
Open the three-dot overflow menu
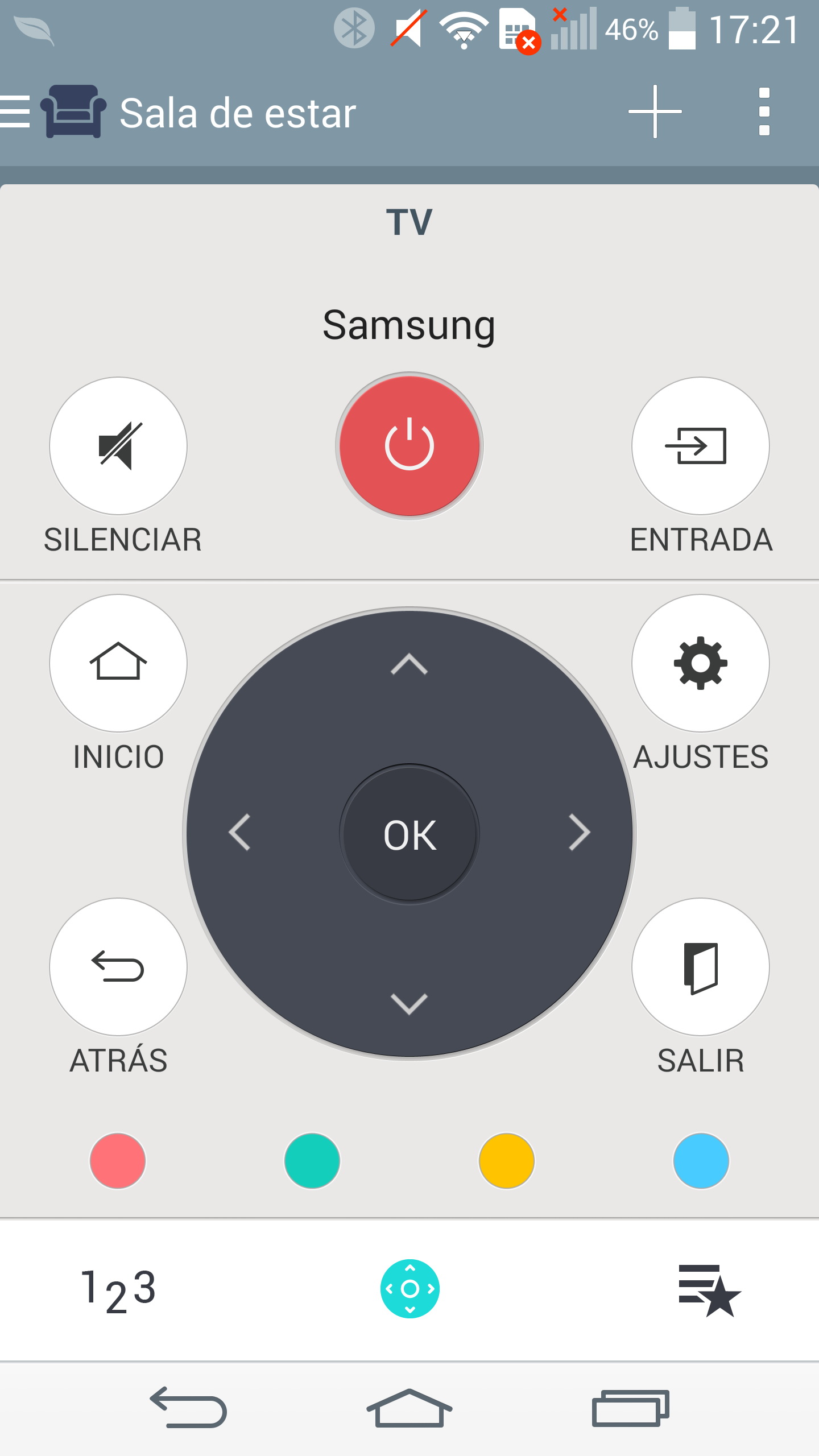coord(764,111)
